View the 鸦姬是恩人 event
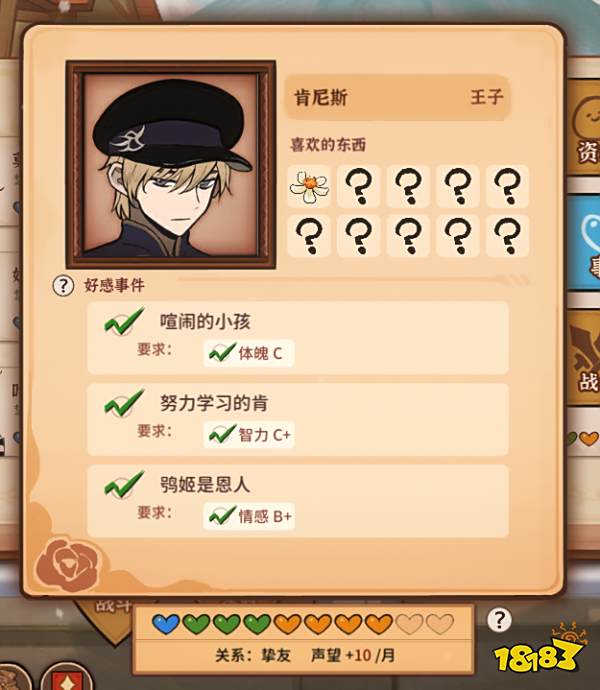This screenshot has height=690, width=600. pos(298,499)
